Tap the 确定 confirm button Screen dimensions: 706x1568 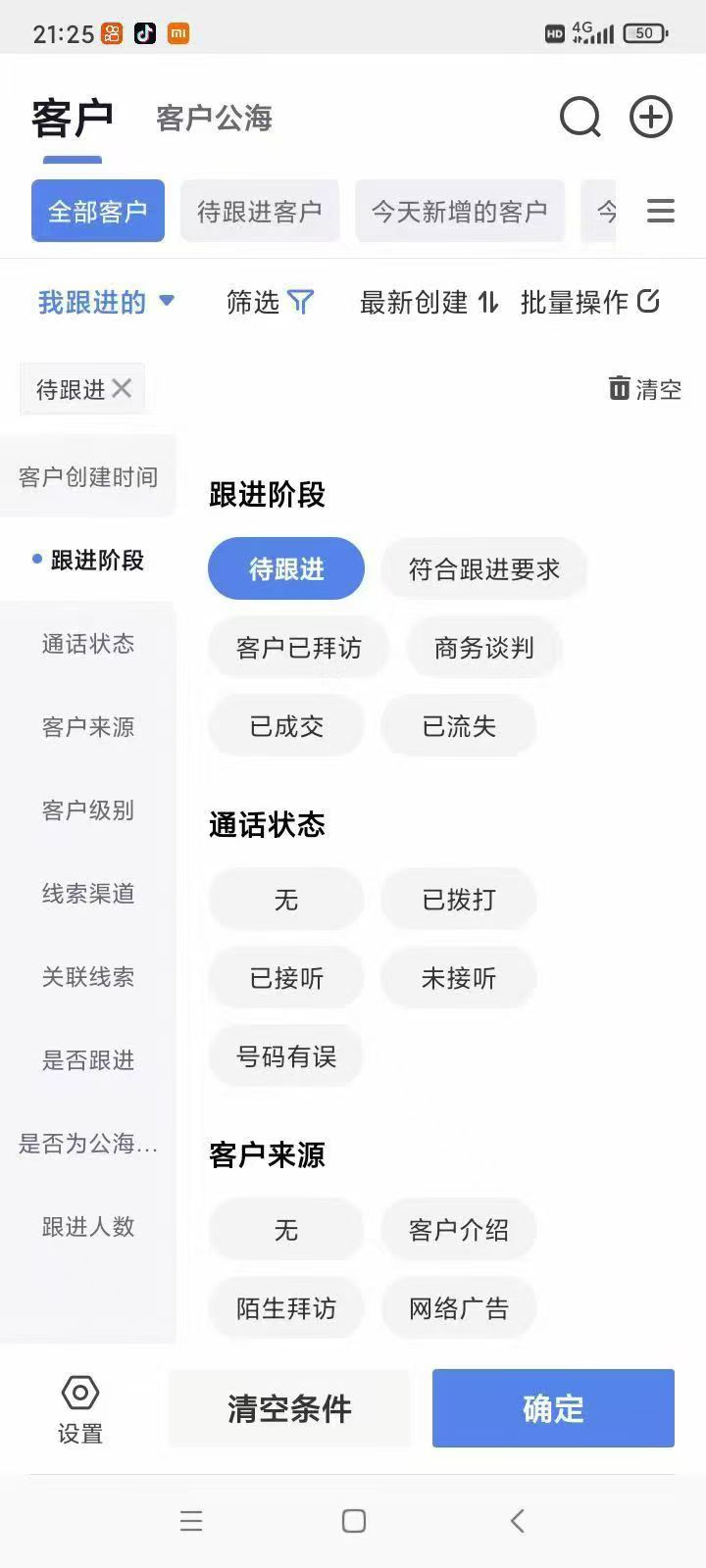(x=552, y=1408)
